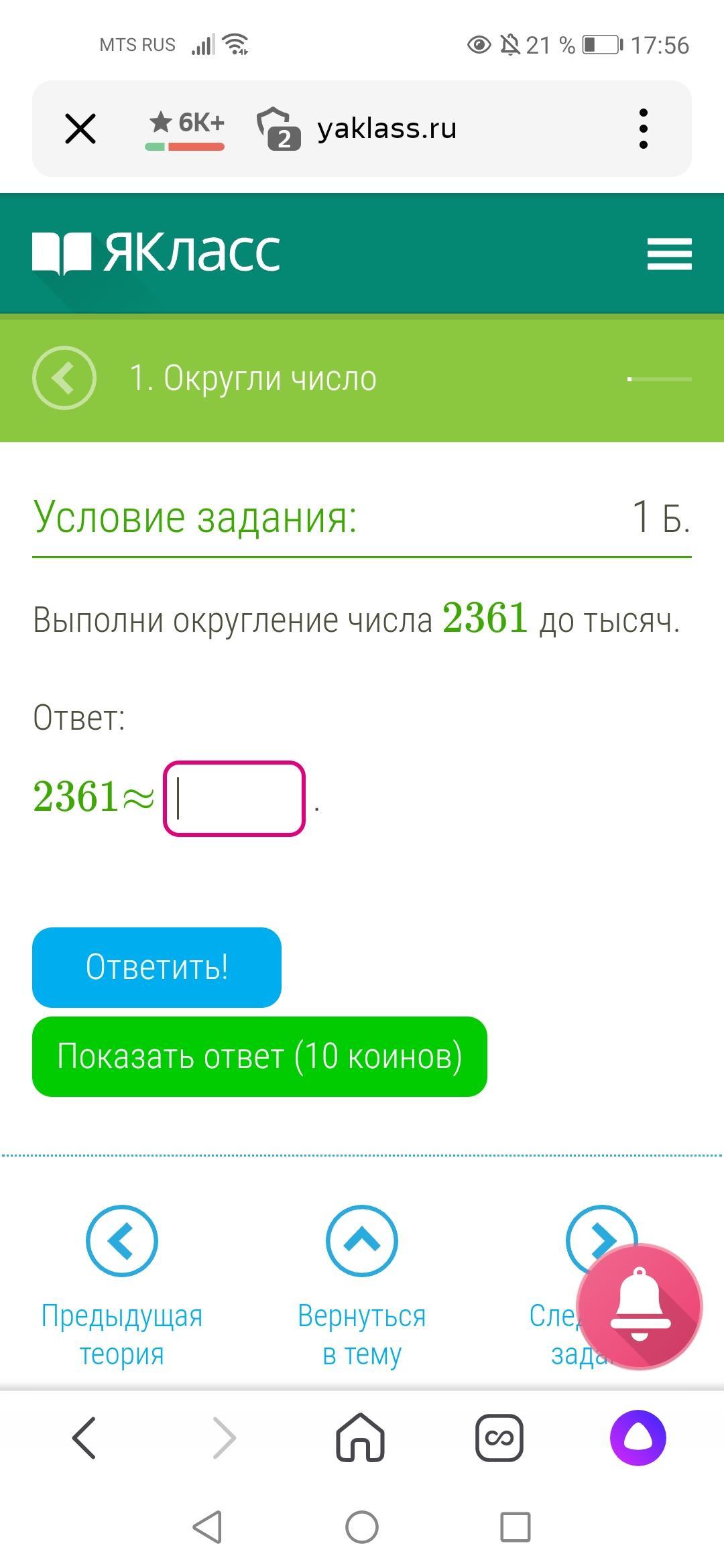This screenshot has width=724, height=1568.
Task: Tap the system recent apps button
Action: tap(515, 1527)
